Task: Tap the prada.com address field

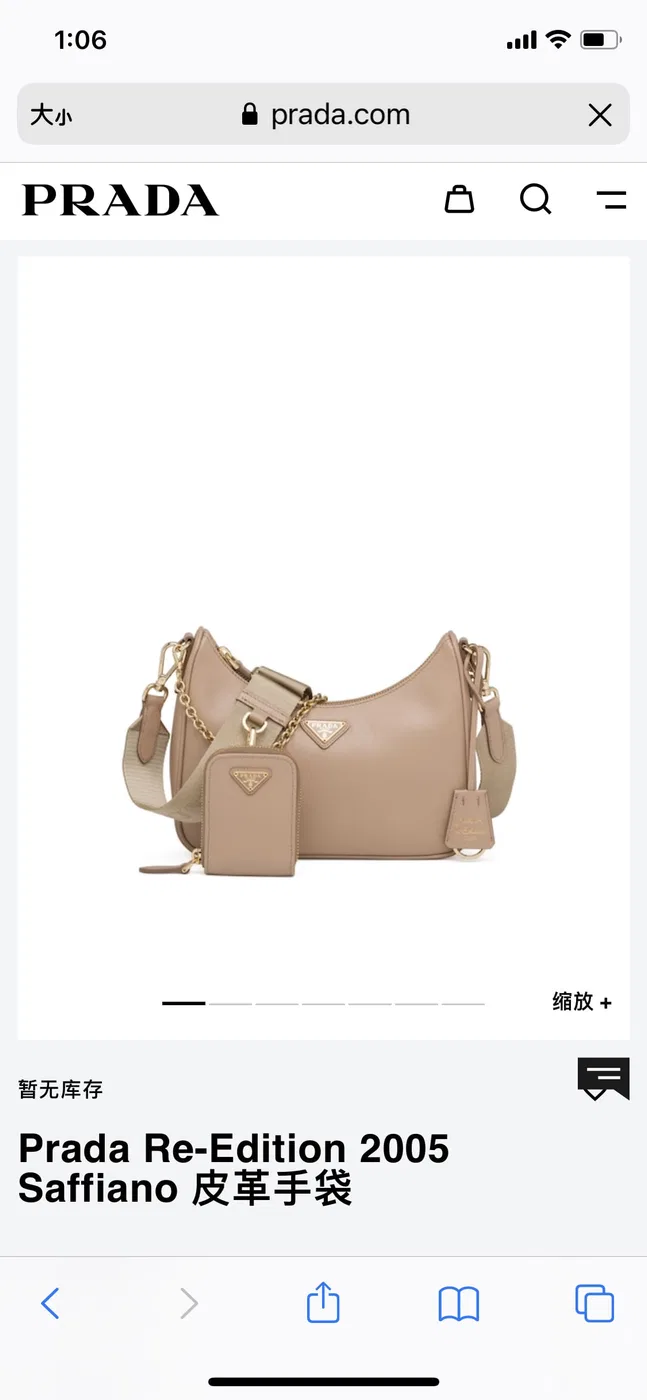Action: coord(323,114)
